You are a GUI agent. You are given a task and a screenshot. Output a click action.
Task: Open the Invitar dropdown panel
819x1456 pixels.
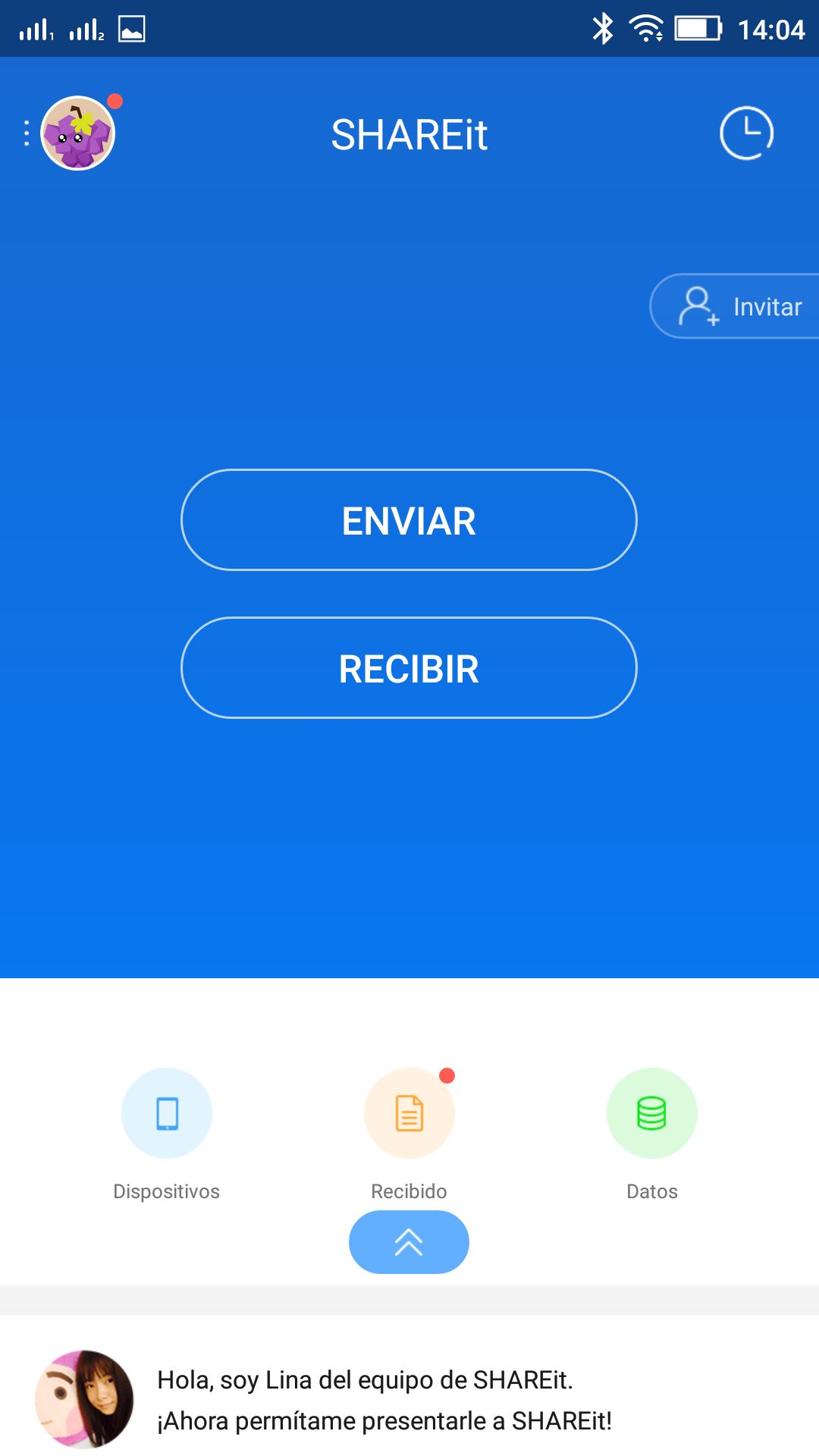(766, 306)
